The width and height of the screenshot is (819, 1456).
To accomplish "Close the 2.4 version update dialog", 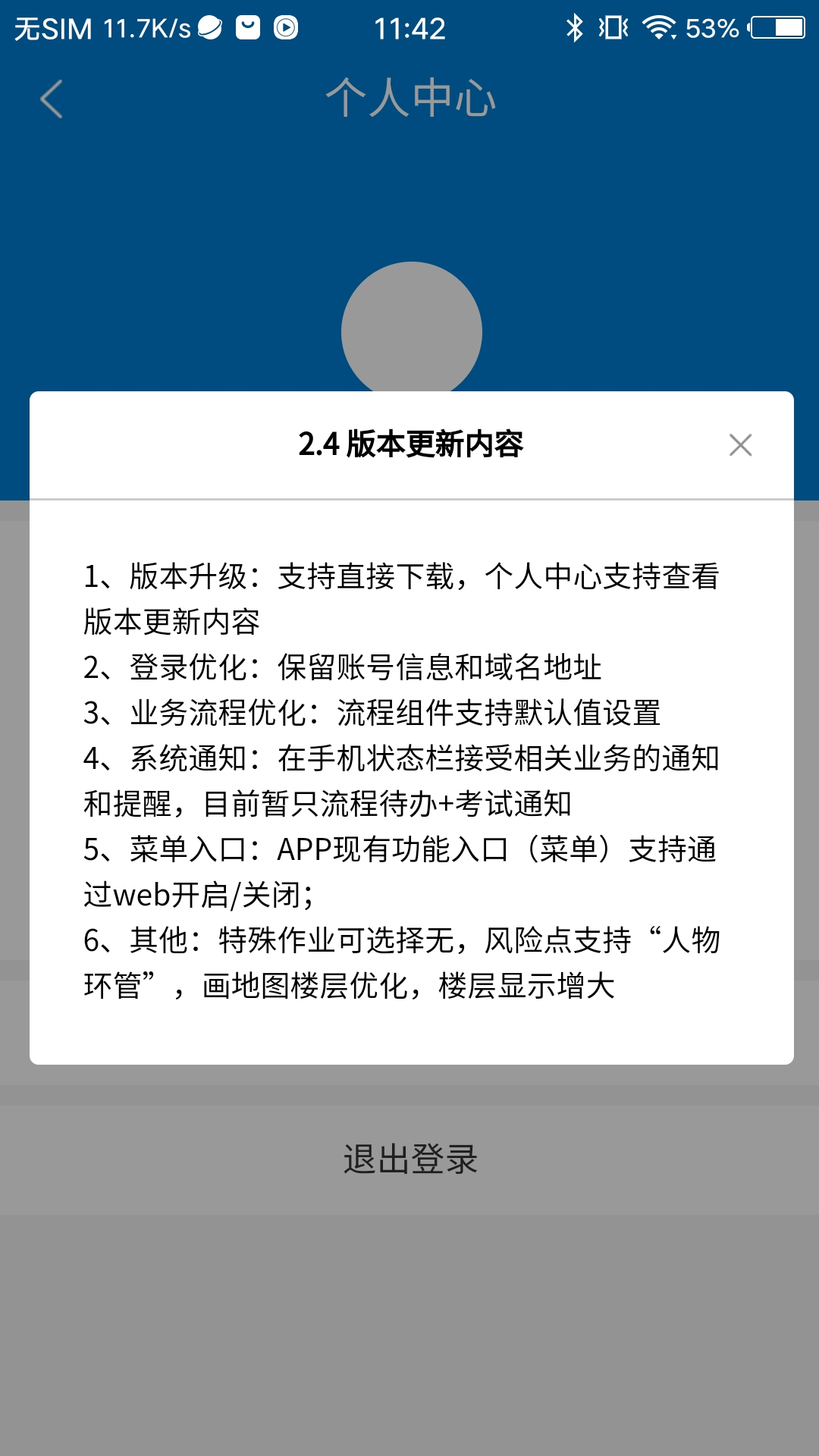I will tap(740, 445).
